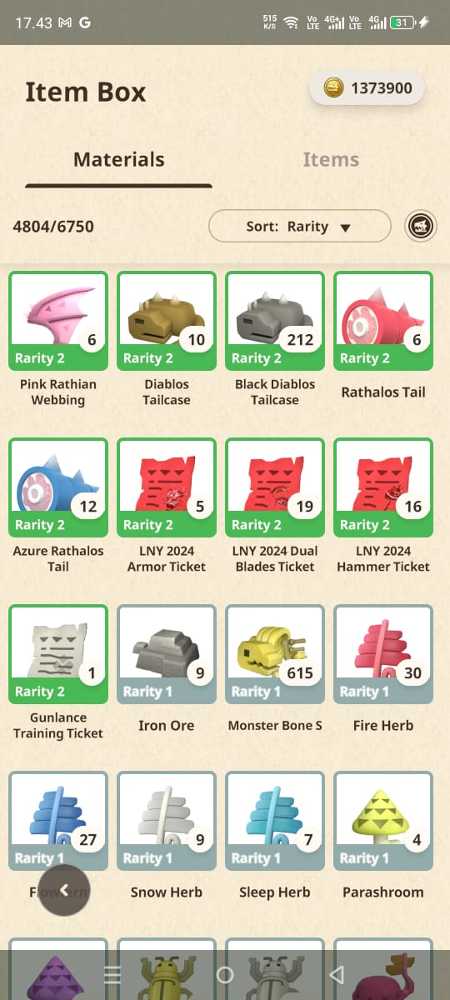Image resolution: width=450 pixels, height=1000 pixels.
Task: Select the Materials tab
Action: point(119,159)
